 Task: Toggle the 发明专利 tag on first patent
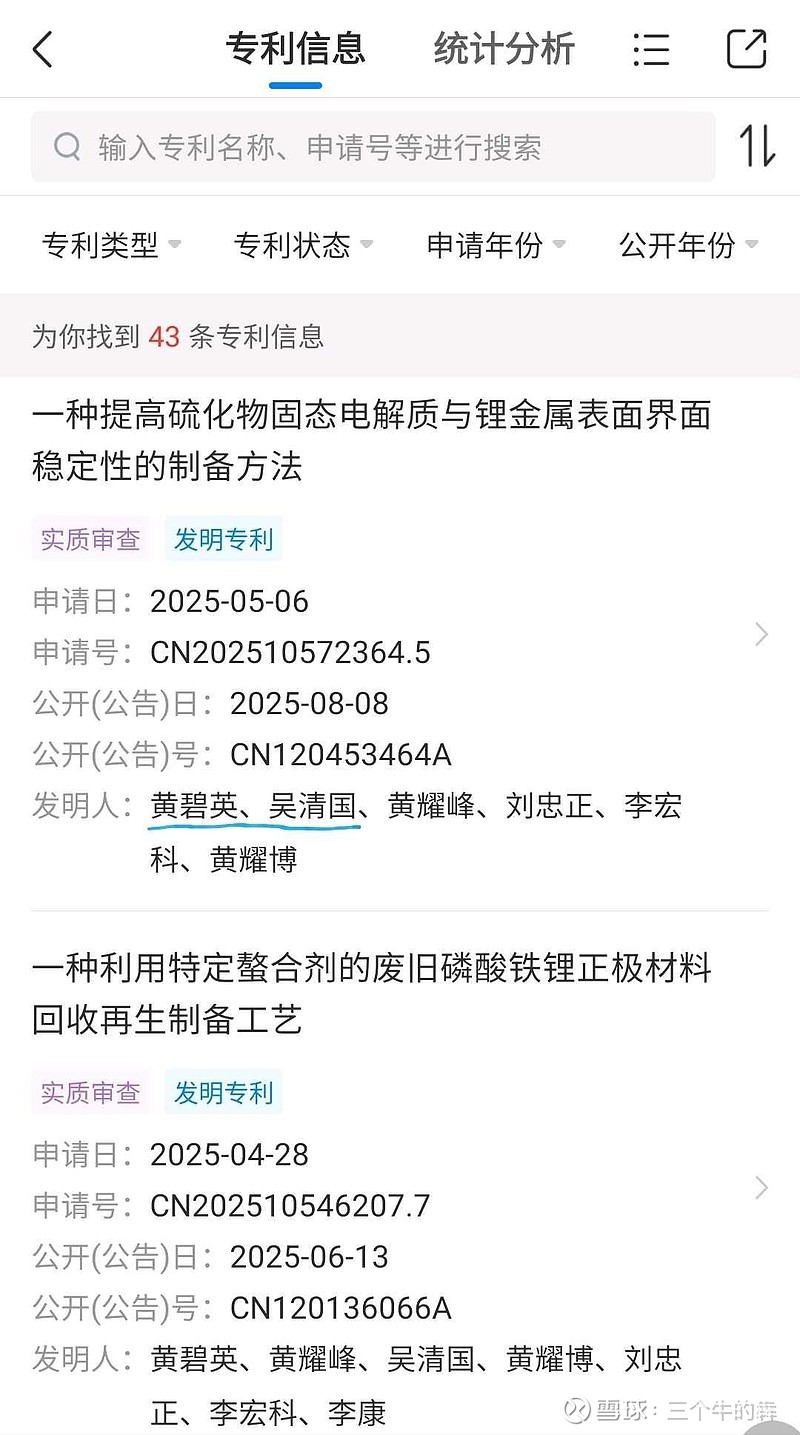click(x=223, y=538)
